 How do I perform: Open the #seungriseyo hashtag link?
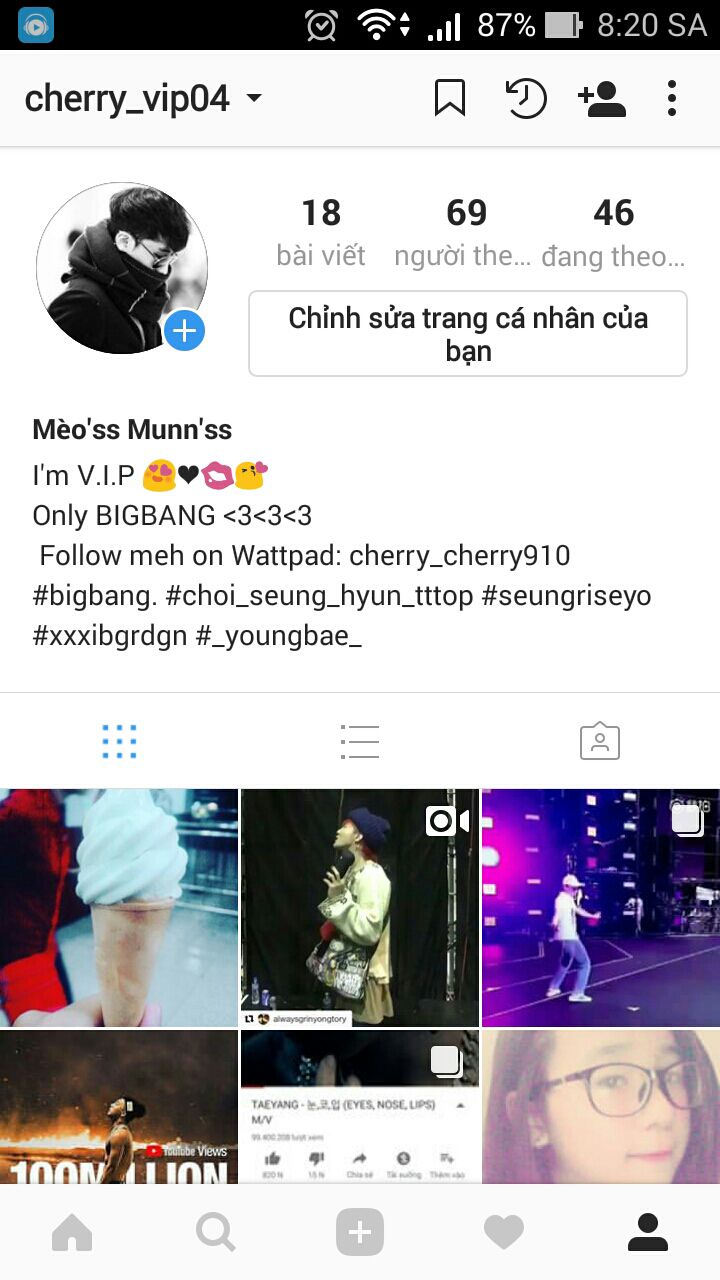pos(566,597)
